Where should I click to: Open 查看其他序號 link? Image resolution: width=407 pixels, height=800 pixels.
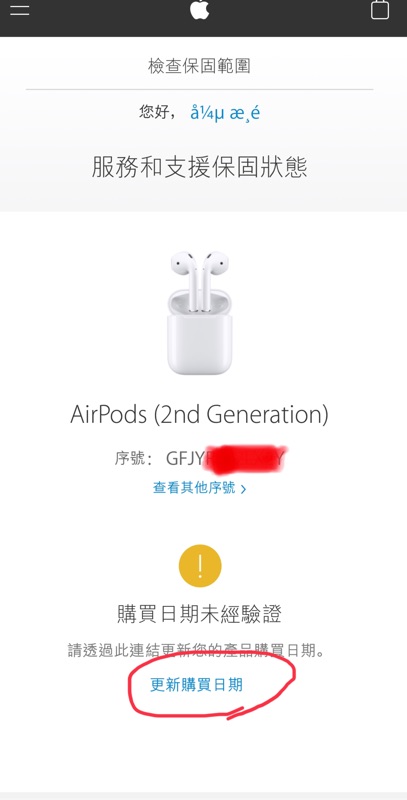[x=199, y=488]
